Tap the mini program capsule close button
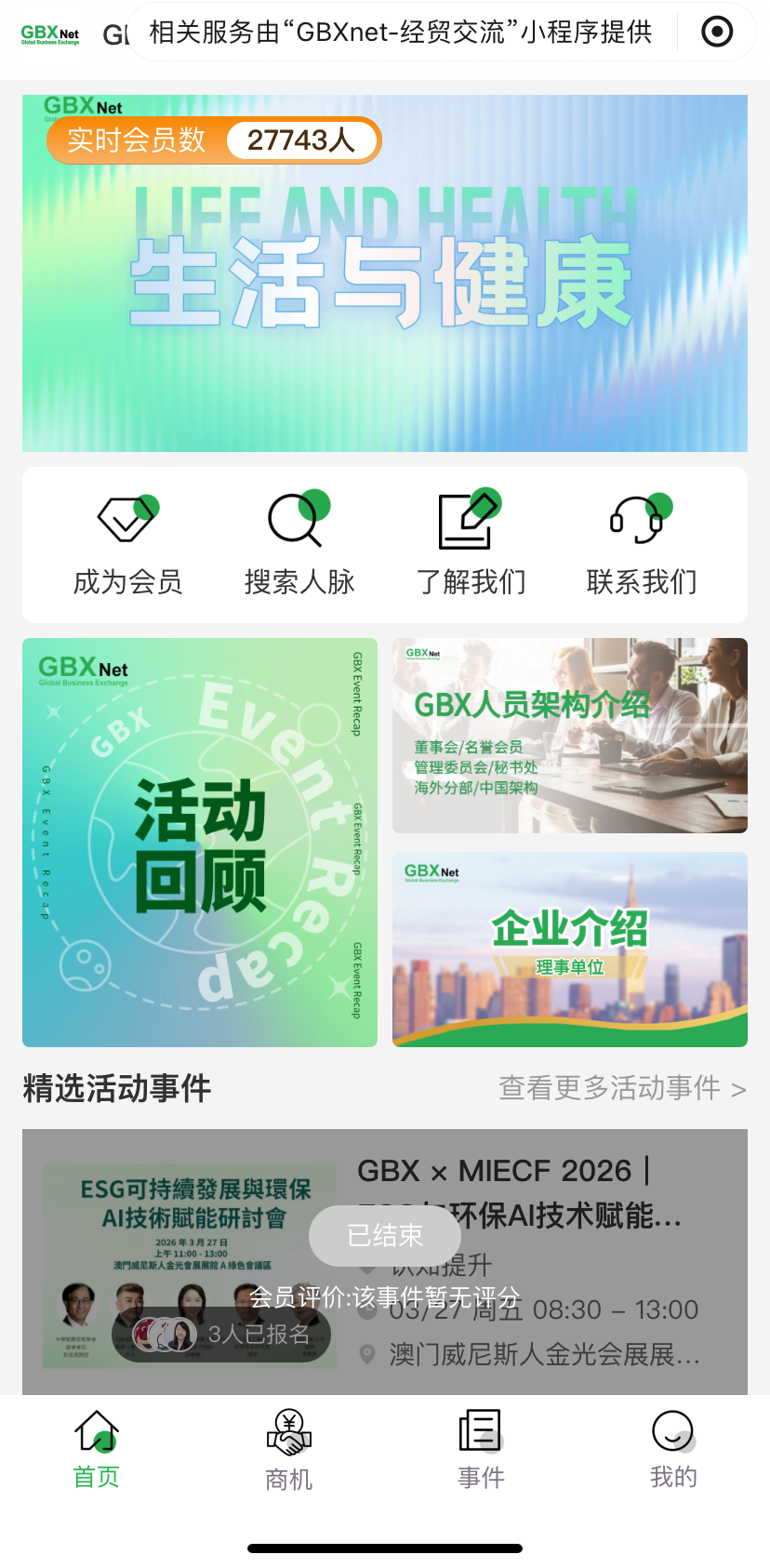The width and height of the screenshot is (770, 1568). coord(716,32)
